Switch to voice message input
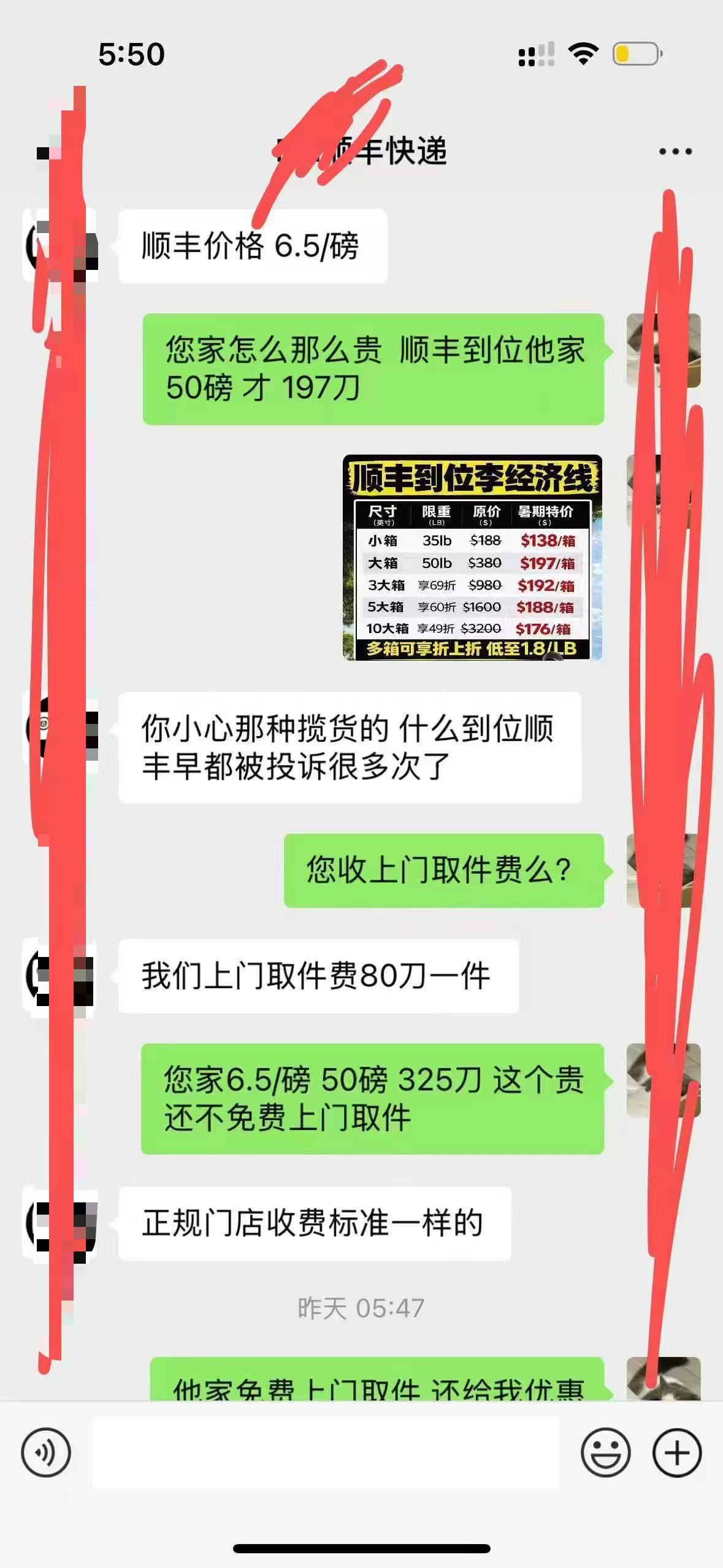The height and width of the screenshot is (1568, 723). 46,1453
